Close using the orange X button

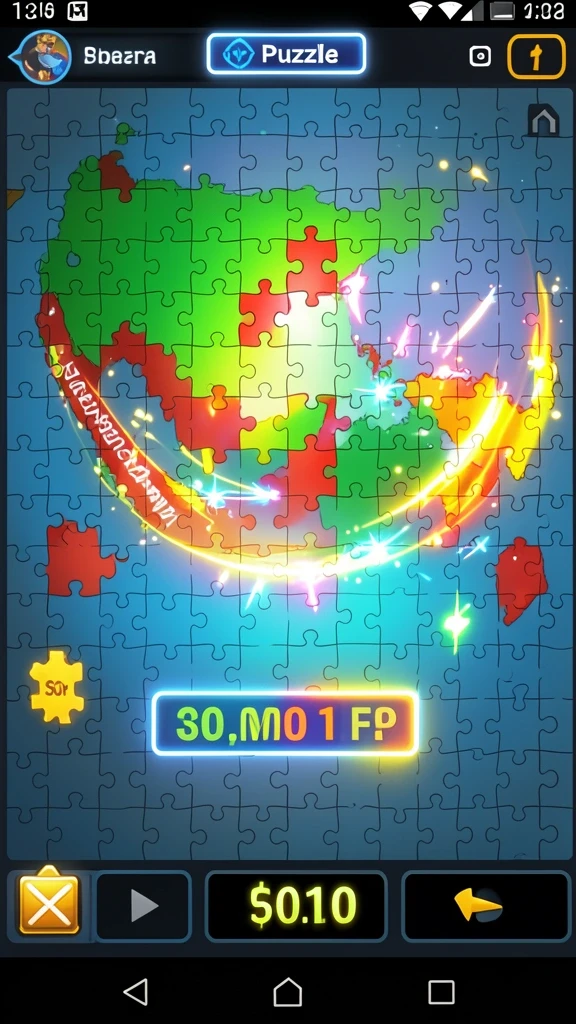(x=49, y=904)
